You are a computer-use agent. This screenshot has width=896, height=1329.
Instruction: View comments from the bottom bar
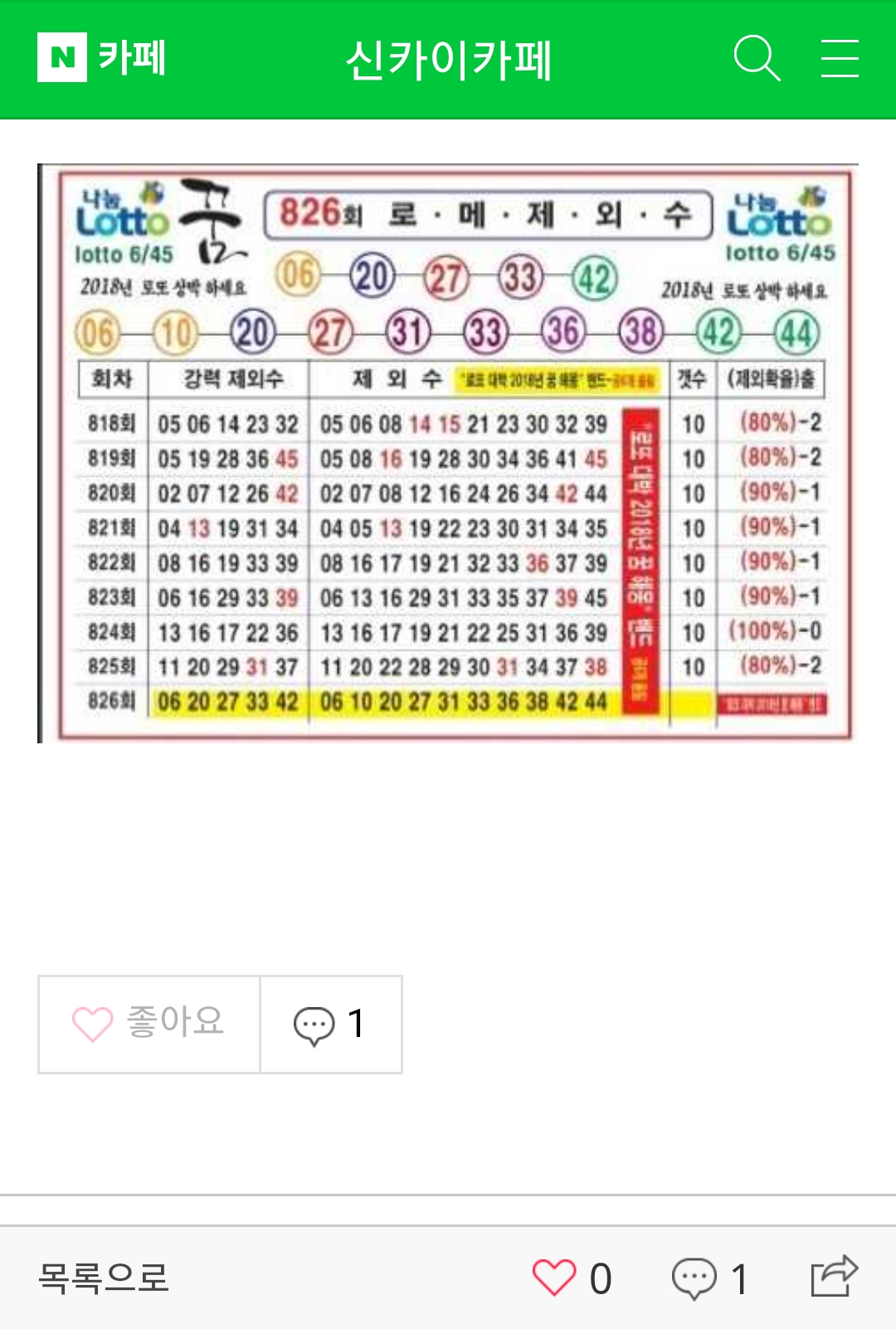(x=710, y=1278)
